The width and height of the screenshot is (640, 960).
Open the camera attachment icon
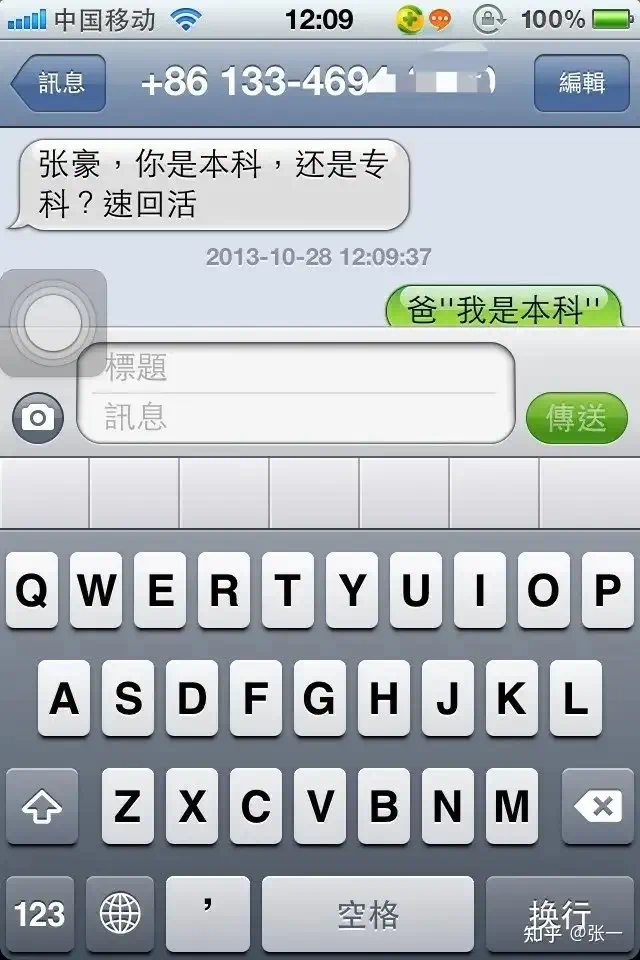coord(38,417)
